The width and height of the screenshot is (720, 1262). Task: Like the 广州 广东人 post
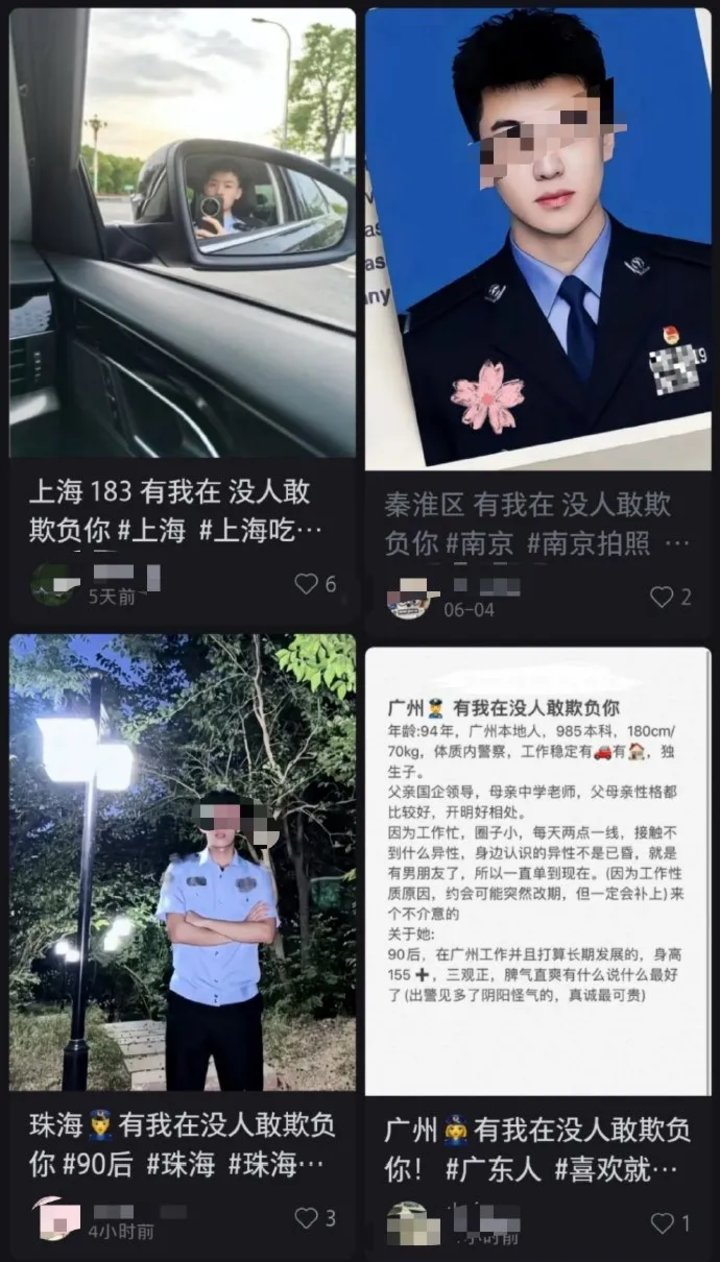point(662,1222)
